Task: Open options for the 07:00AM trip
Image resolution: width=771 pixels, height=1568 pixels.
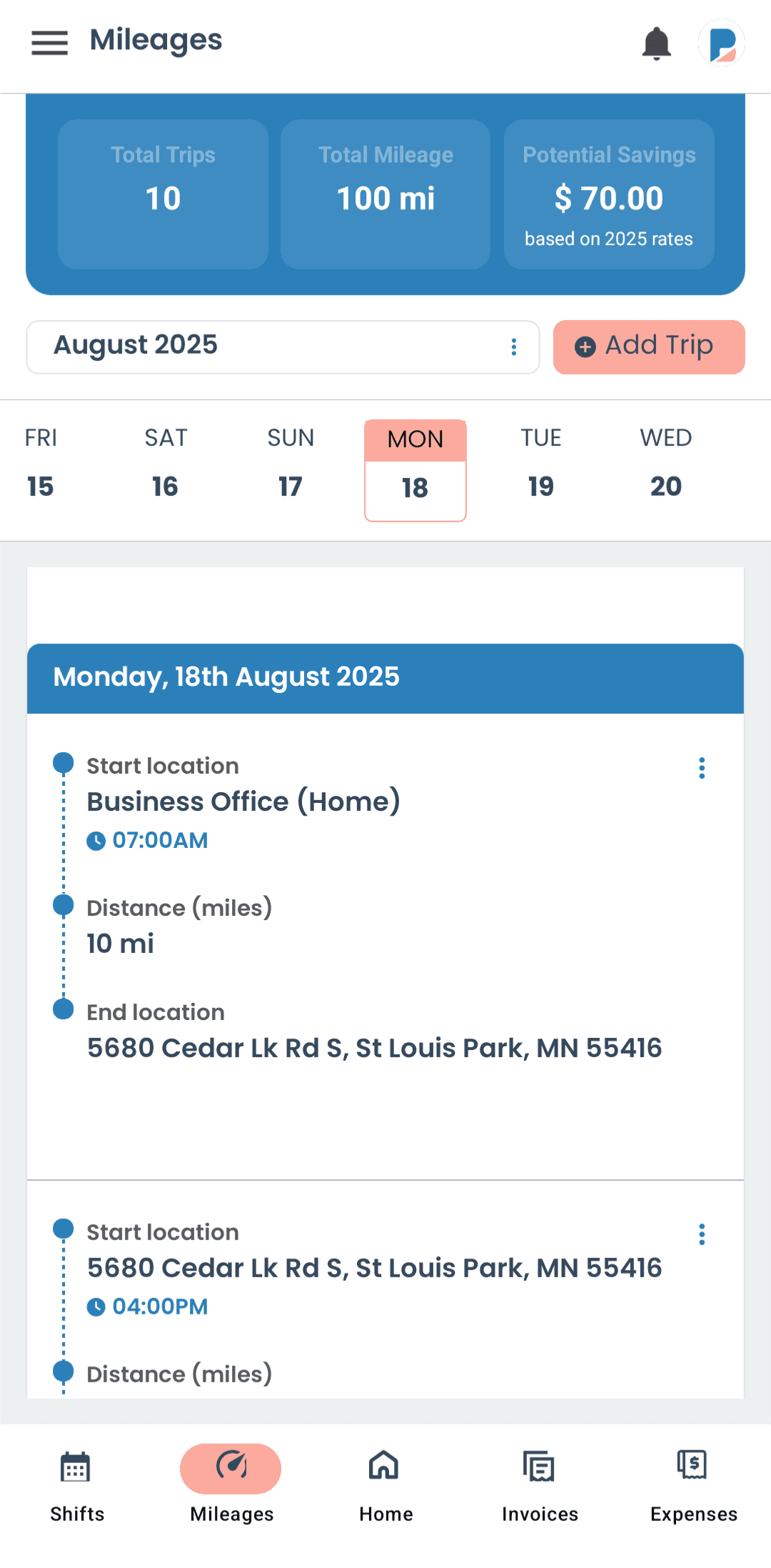Action: coord(702,768)
